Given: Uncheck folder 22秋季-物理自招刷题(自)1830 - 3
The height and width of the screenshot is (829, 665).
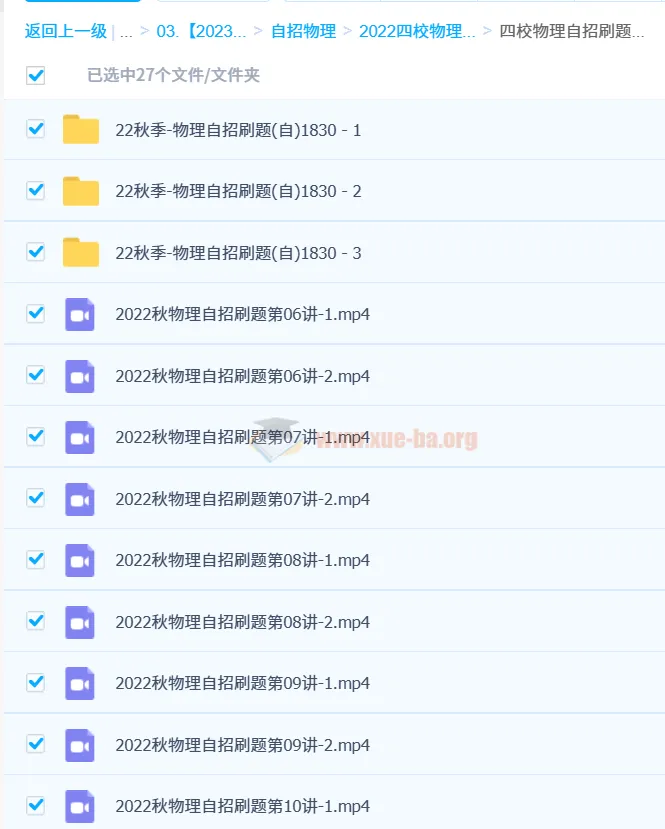Looking at the screenshot, I should tap(36, 252).
